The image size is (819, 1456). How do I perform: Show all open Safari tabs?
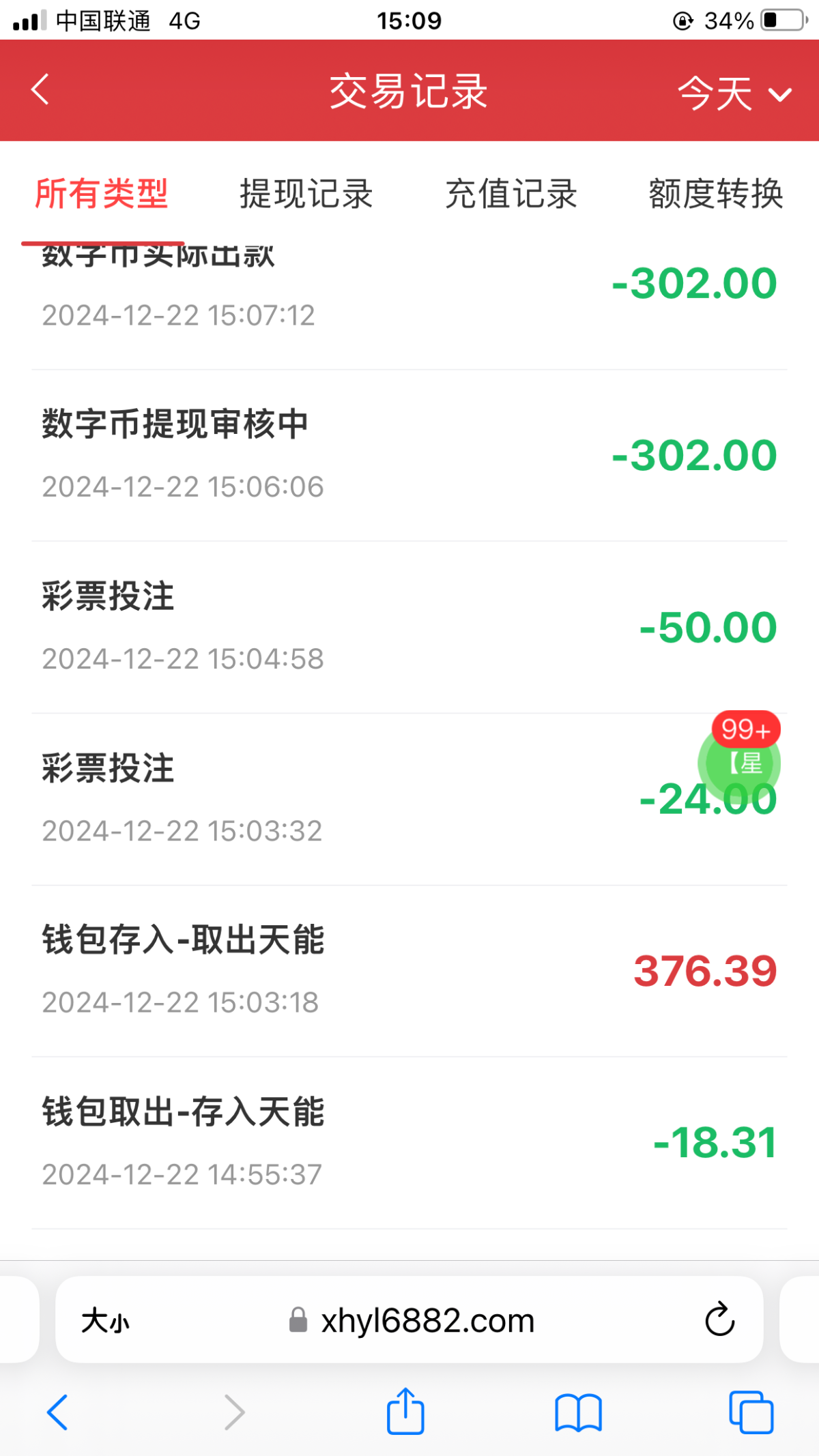point(751,1412)
